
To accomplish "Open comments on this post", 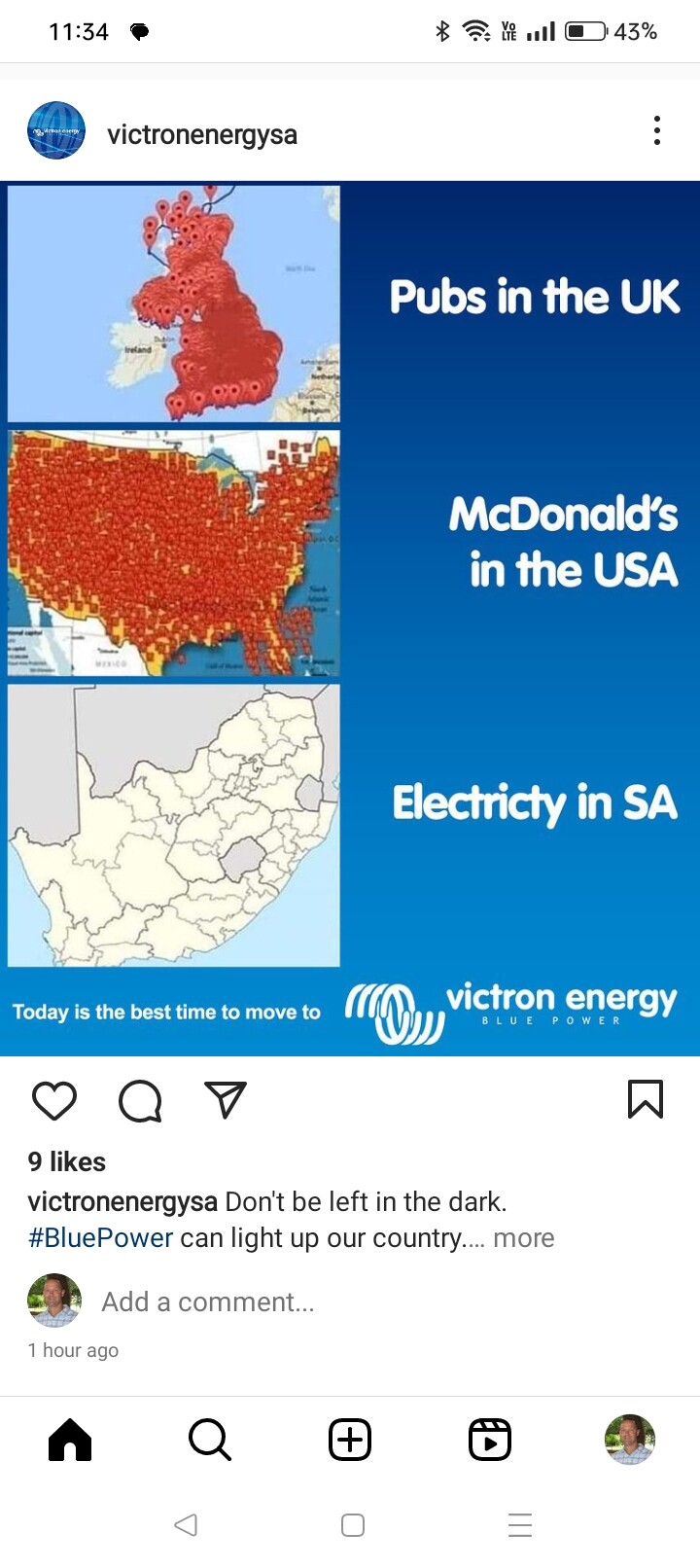I will (140, 1100).
